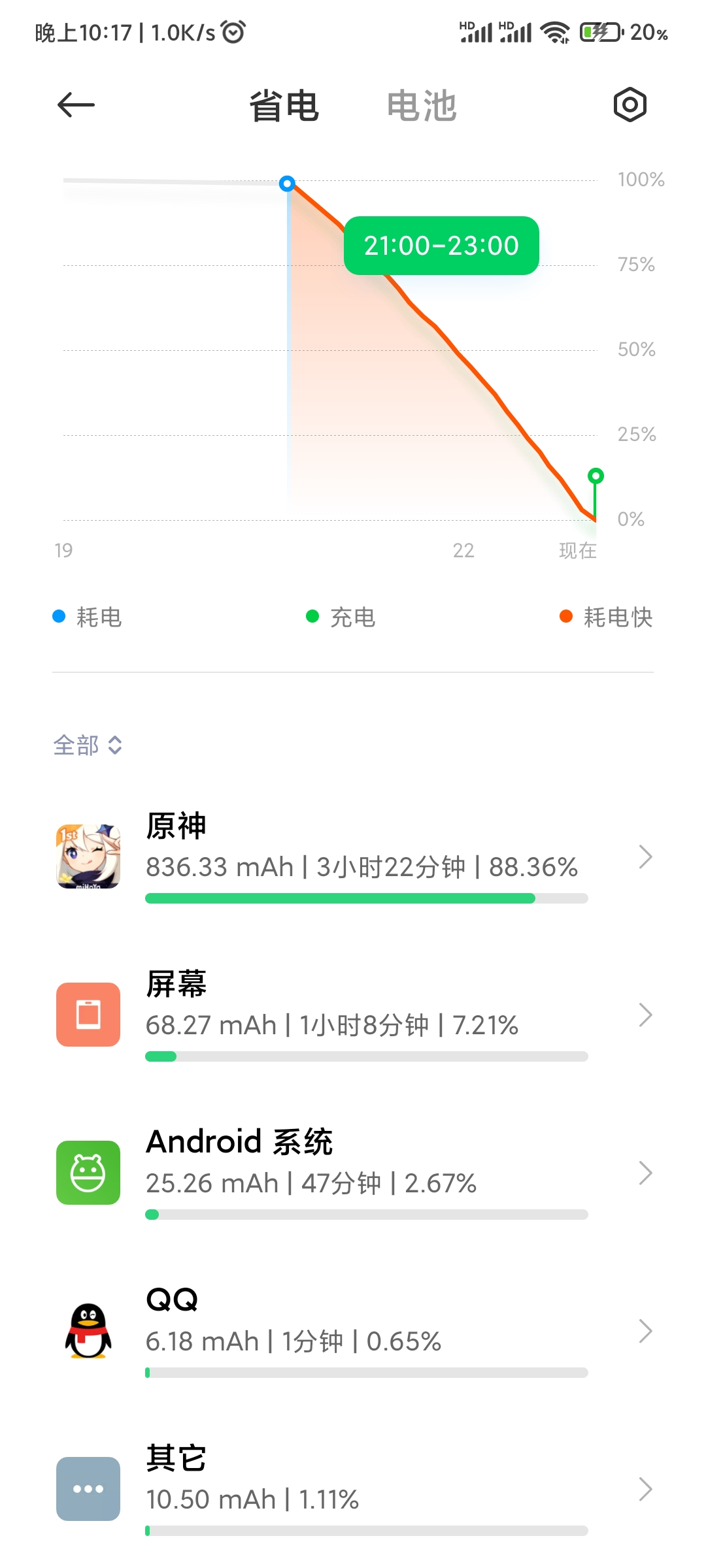Open 原神 battery usage details

[353, 857]
